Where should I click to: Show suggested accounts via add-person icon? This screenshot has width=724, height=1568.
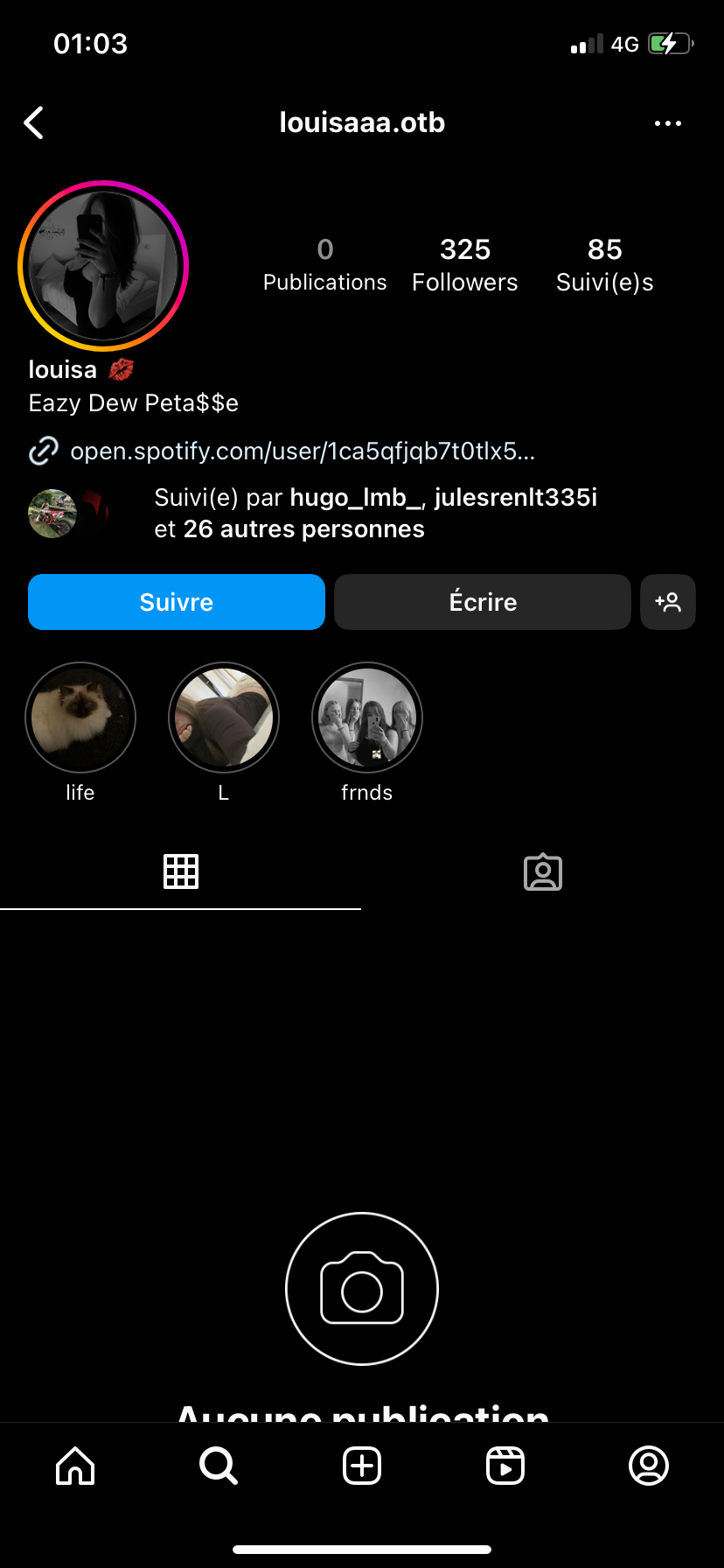(668, 602)
